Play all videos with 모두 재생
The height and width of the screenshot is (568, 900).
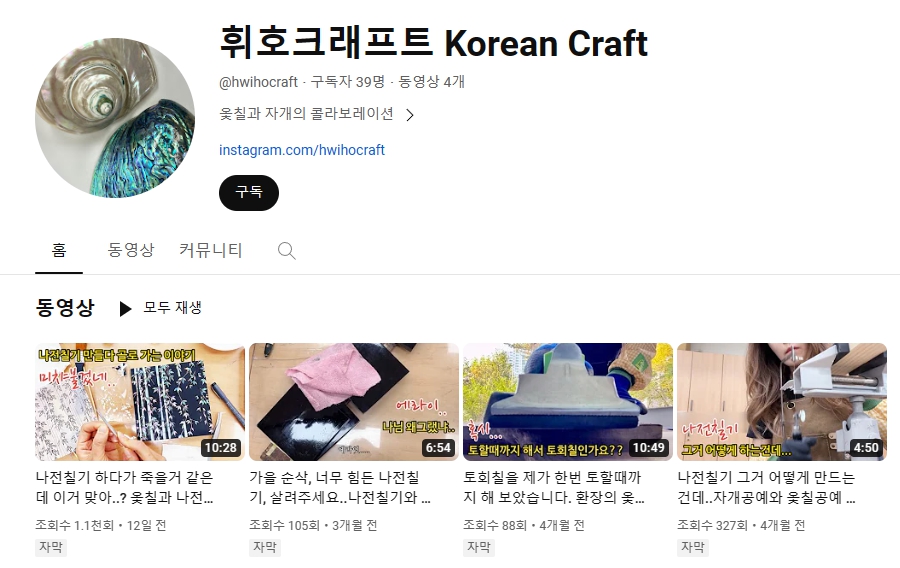pyautogui.click(x=160, y=308)
